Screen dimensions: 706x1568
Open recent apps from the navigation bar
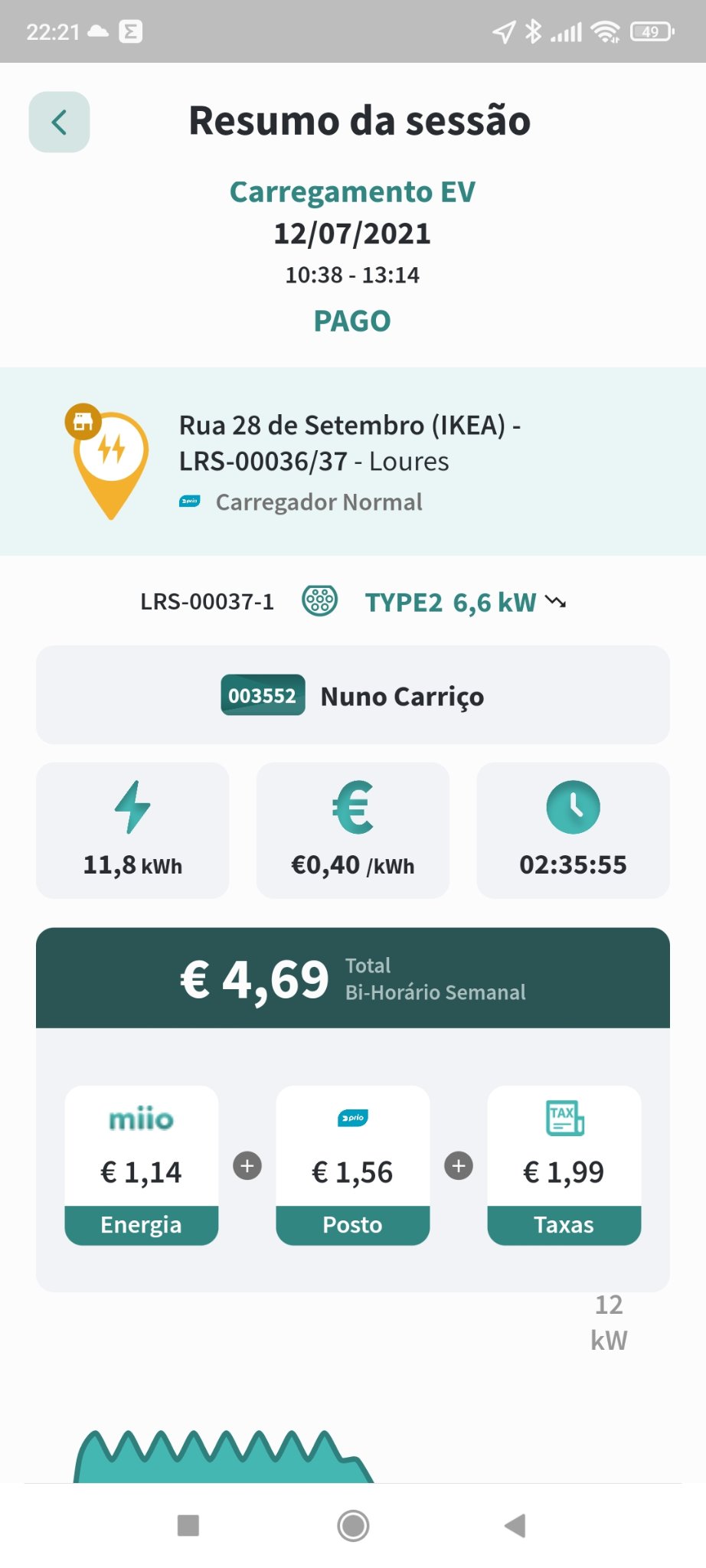(188, 1526)
